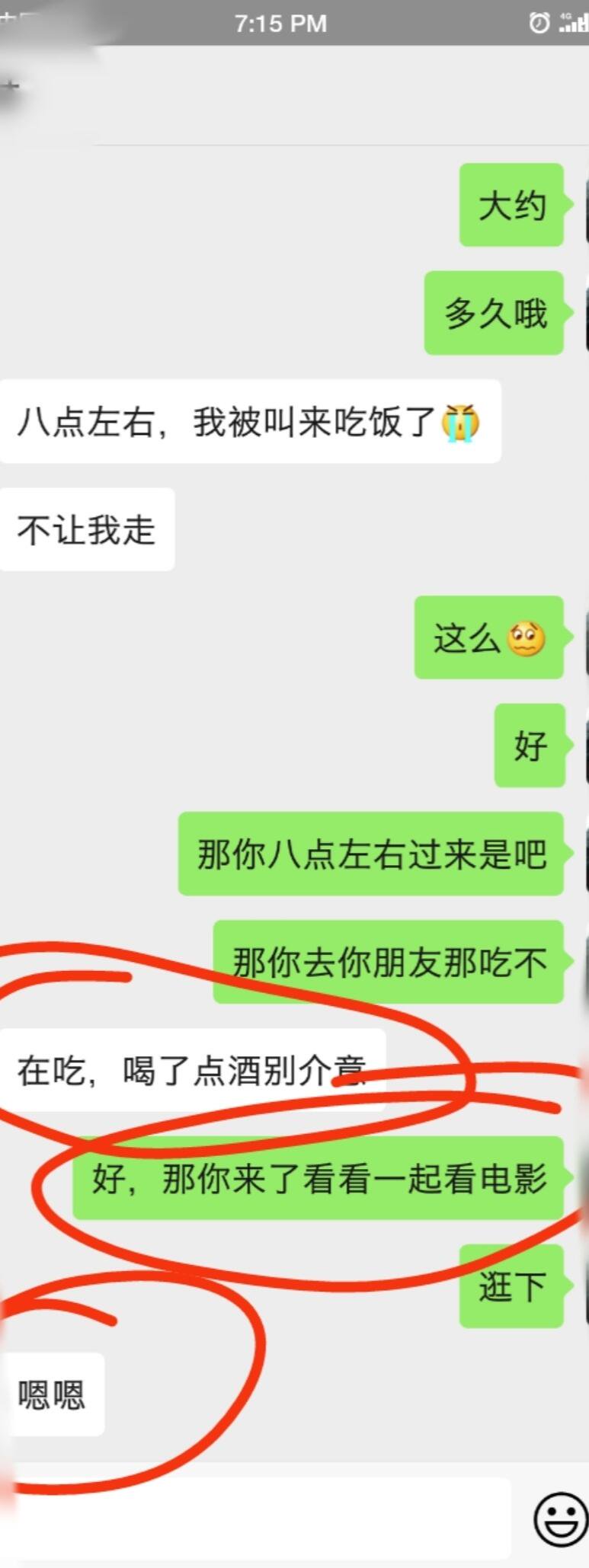The width and height of the screenshot is (589, 1568).
Task: Focus the message input field
Action: [259, 1518]
